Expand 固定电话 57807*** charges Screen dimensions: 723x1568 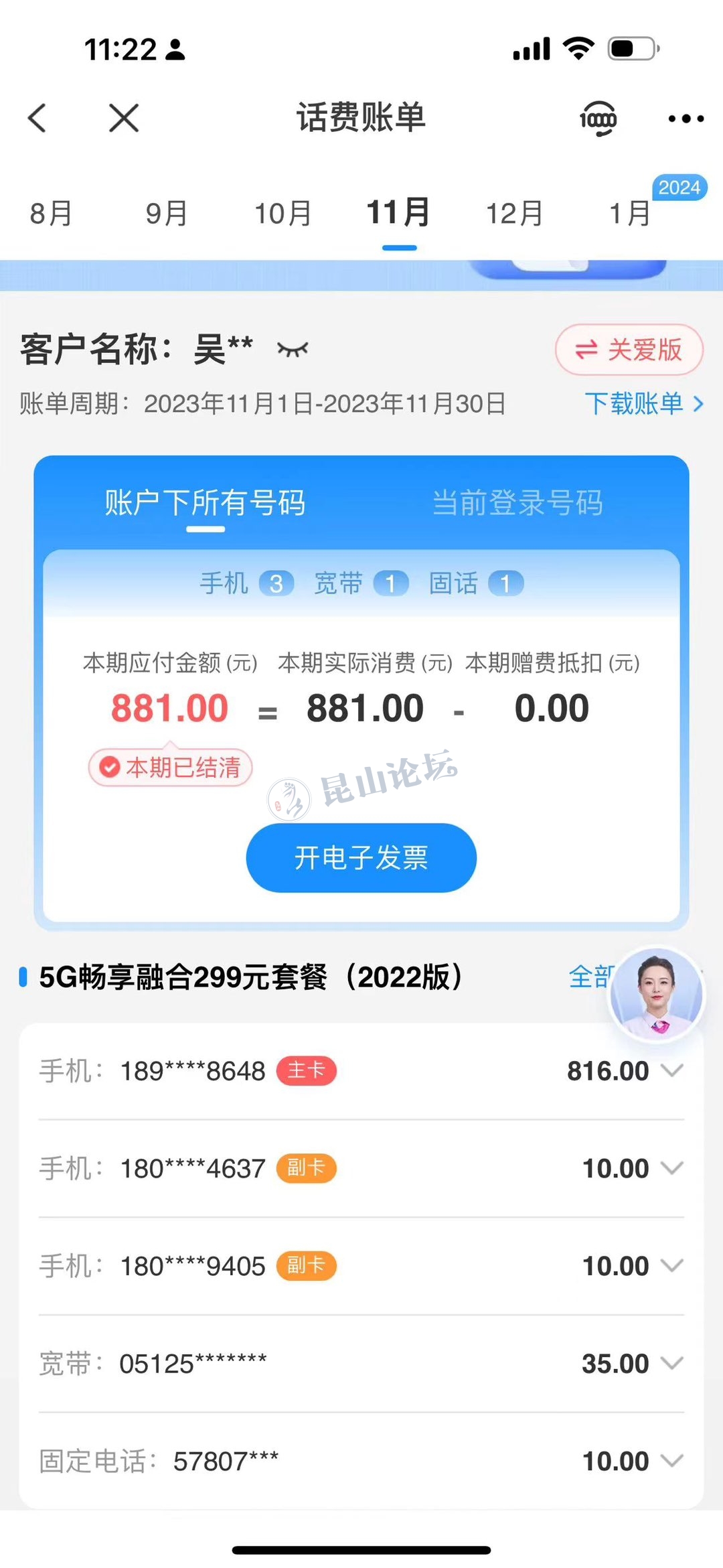tap(671, 1461)
